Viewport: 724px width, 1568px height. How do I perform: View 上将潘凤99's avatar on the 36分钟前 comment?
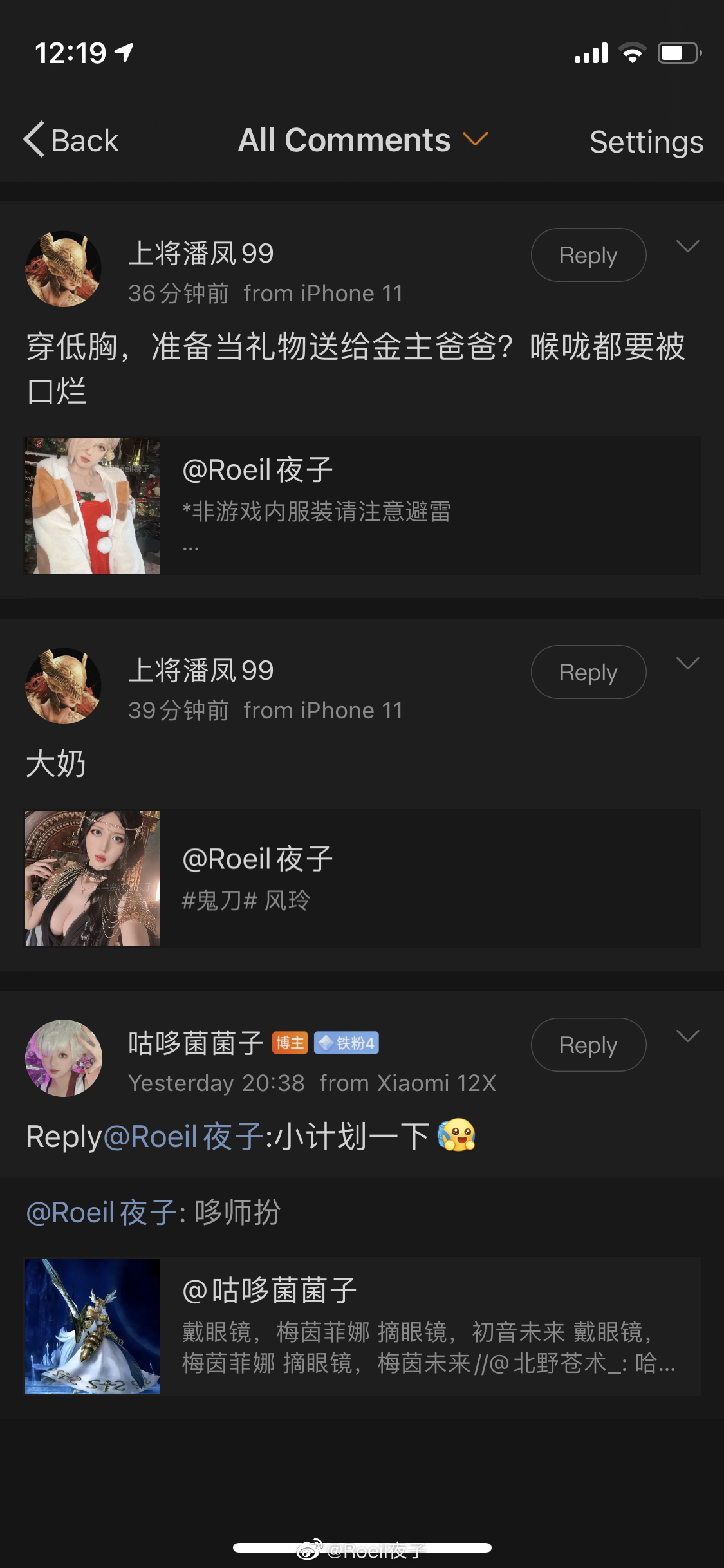pyautogui.click(x=63, y=269)
